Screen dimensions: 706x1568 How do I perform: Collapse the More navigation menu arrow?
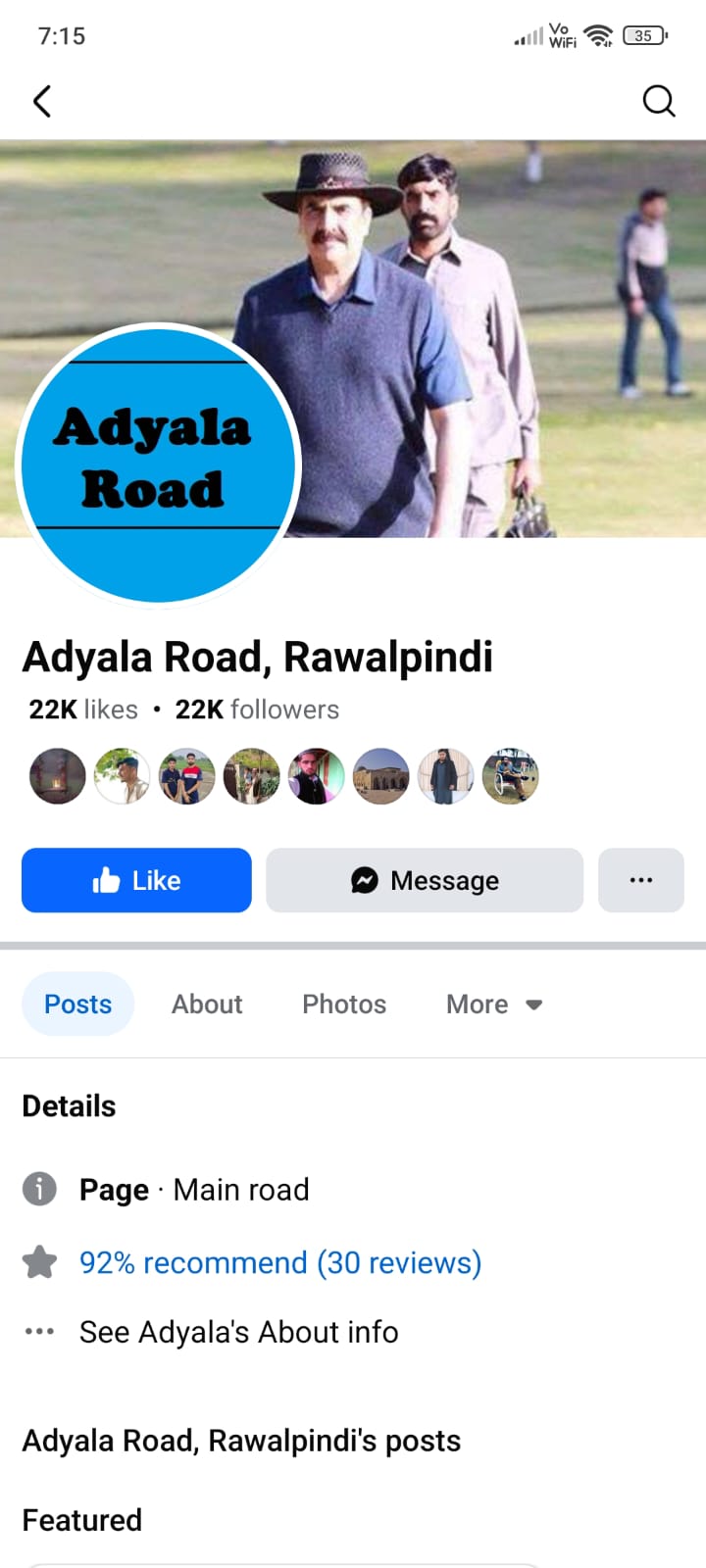(533, 1004)
